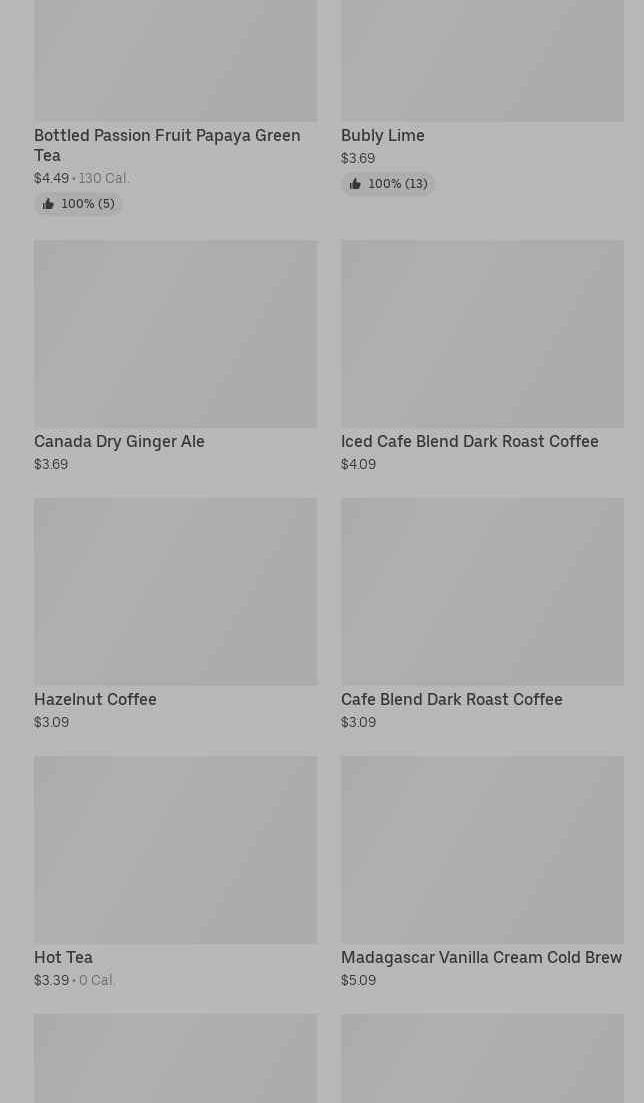
Task: Open Cafe Blend Dark Roast Coffee for $3.09
Action: tap(451, 699)
